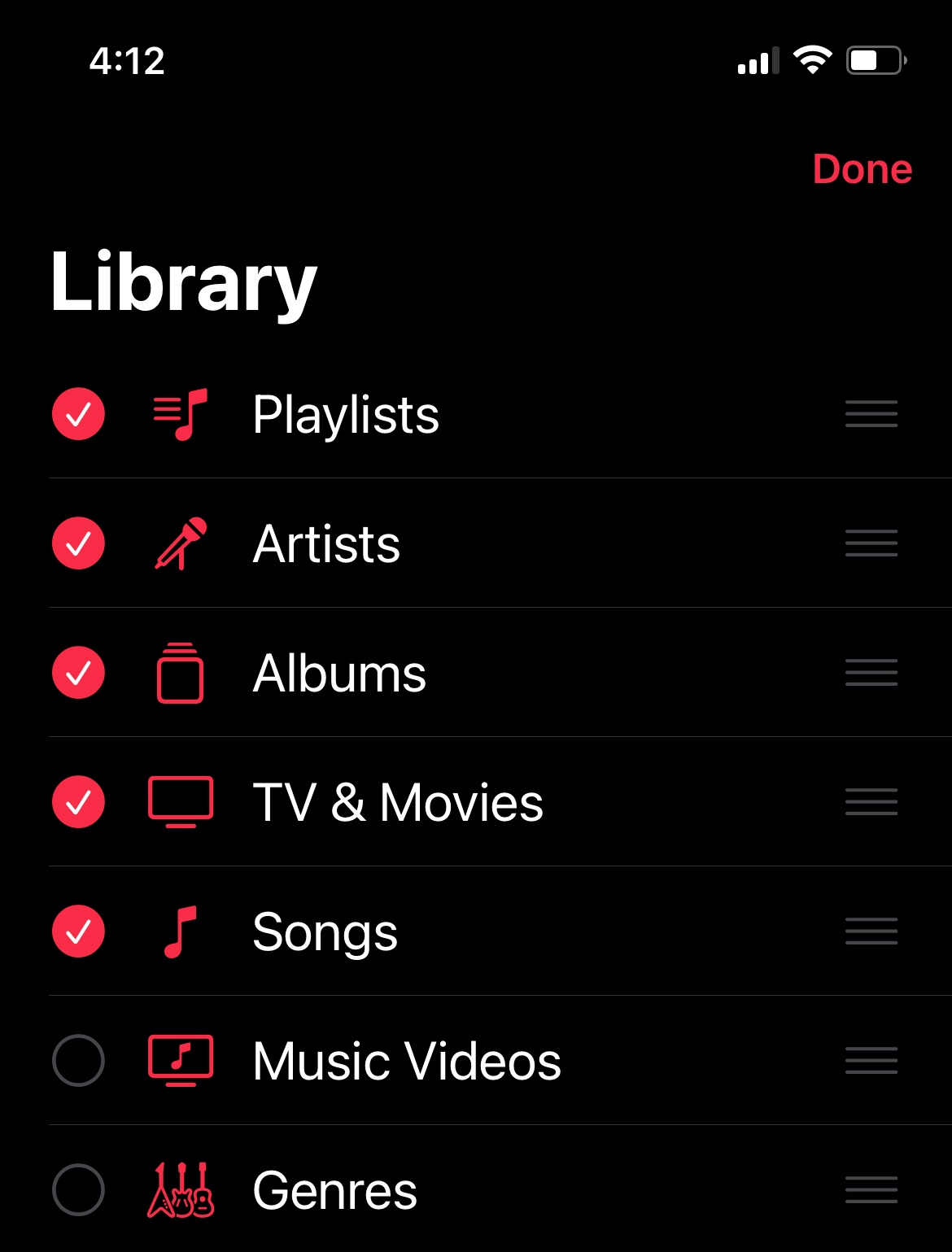Screen dimensions: 952x1252
Task: Enable Music Videos in library
Action: coord(78,1061)
